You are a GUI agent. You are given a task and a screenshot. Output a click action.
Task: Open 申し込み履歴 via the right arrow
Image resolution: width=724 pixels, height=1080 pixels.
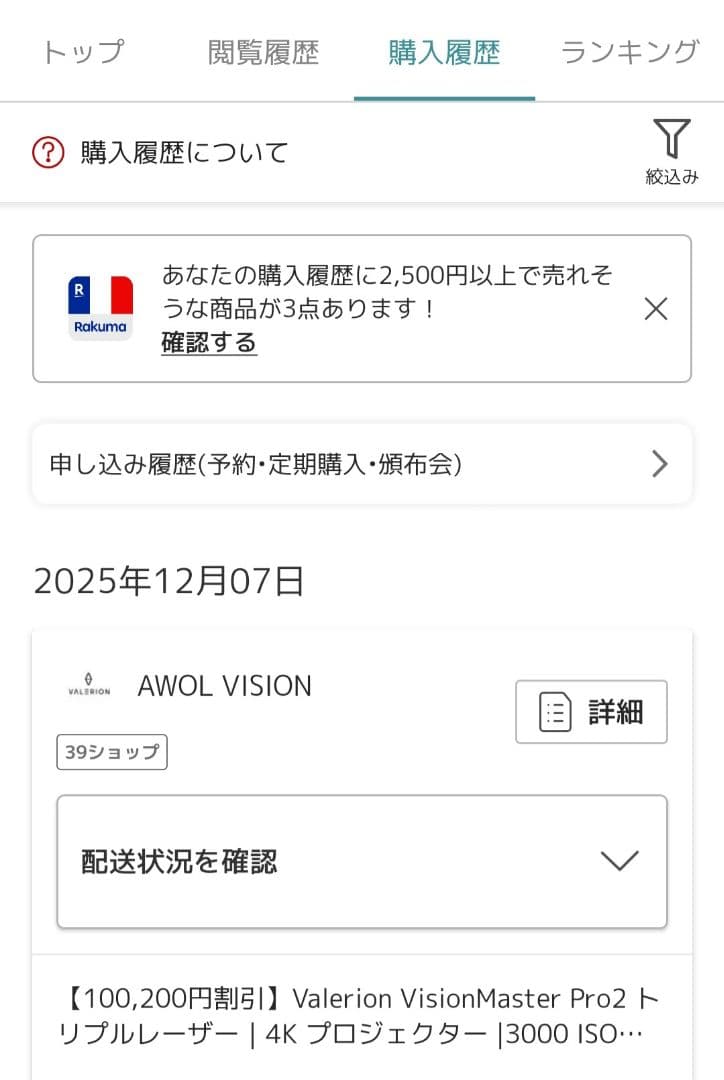tap(658, 463)
